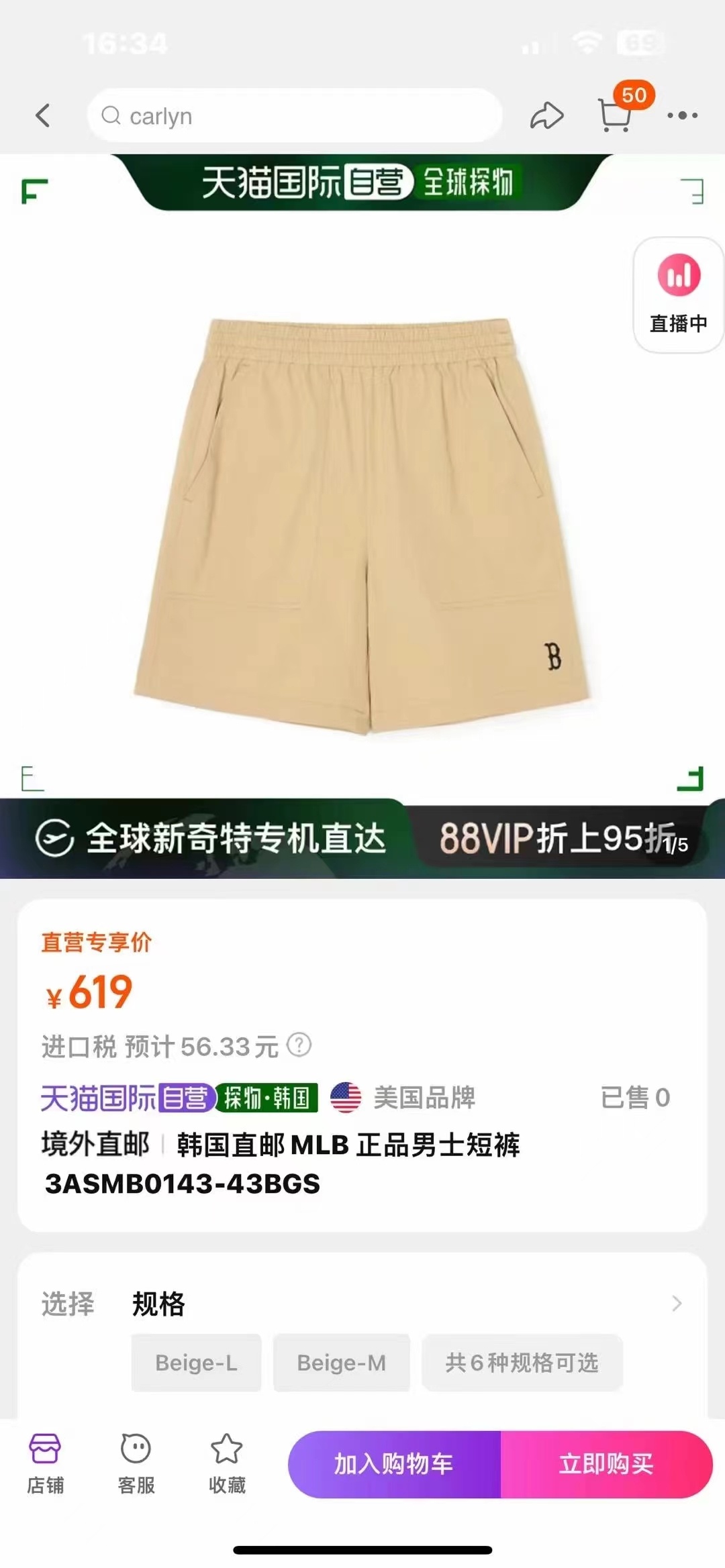Tap 立即购买 to buy now
The image size is (725, 1568).
pos(606,1464)
